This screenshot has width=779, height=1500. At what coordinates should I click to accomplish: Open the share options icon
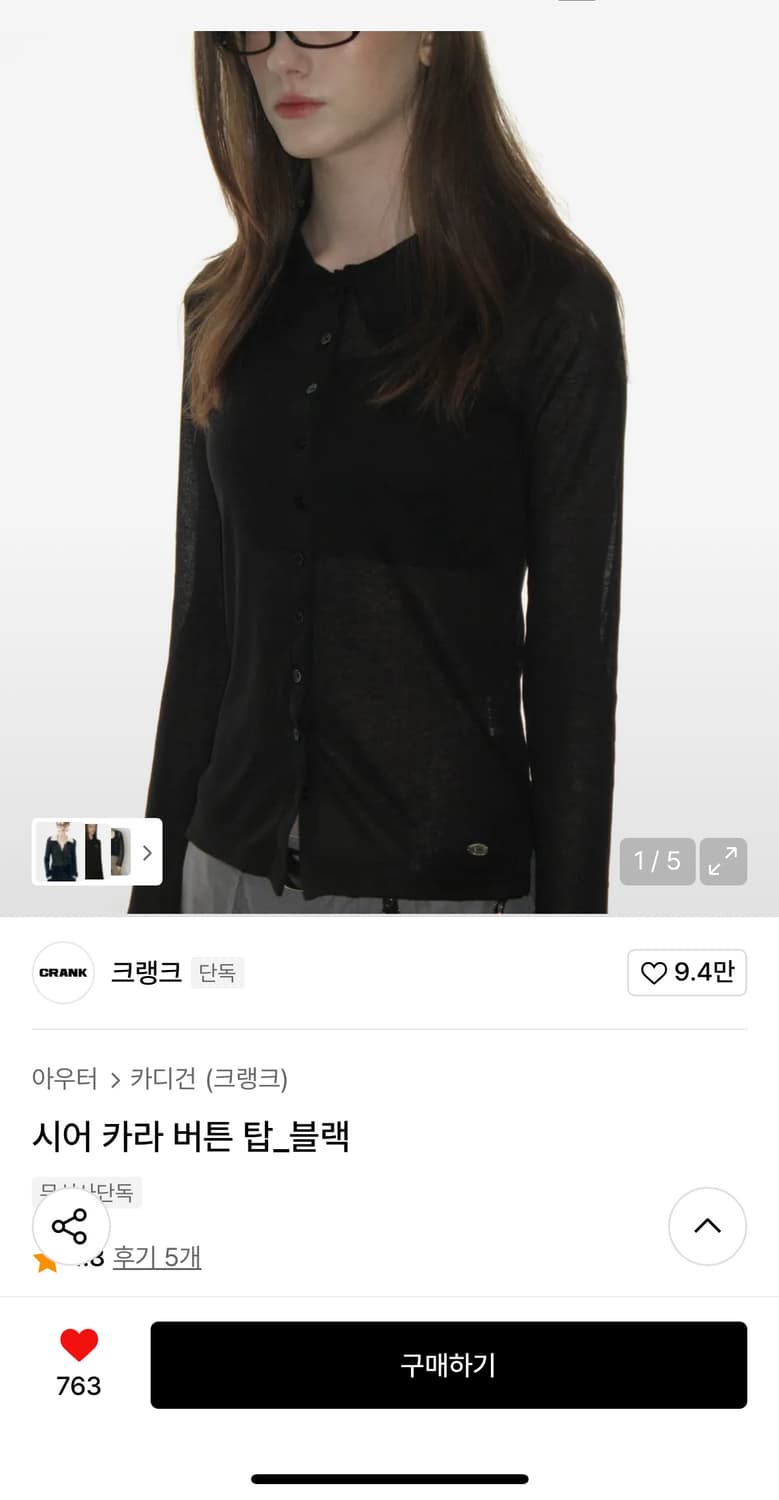click(70, 1227)
